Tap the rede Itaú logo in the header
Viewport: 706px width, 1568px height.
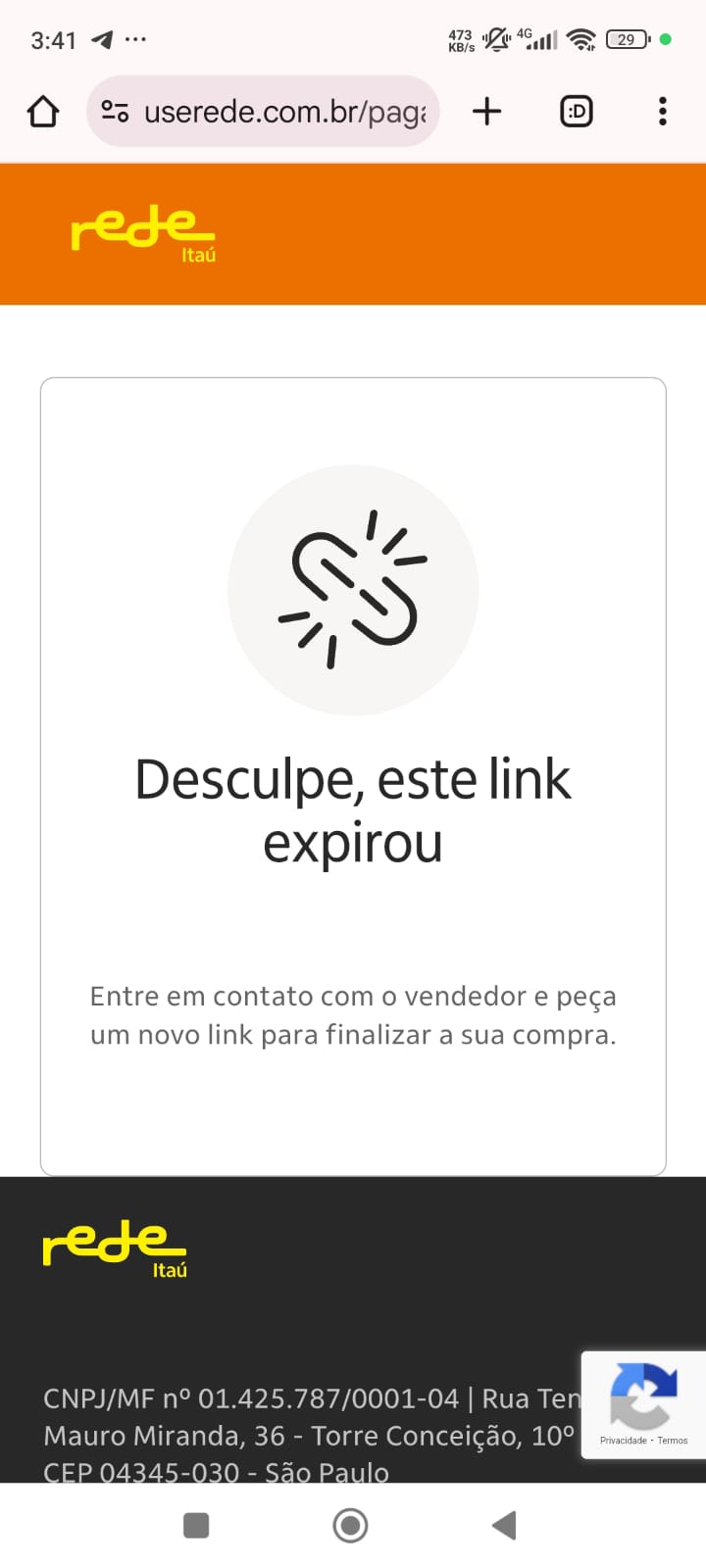click(x=142, y=234)
